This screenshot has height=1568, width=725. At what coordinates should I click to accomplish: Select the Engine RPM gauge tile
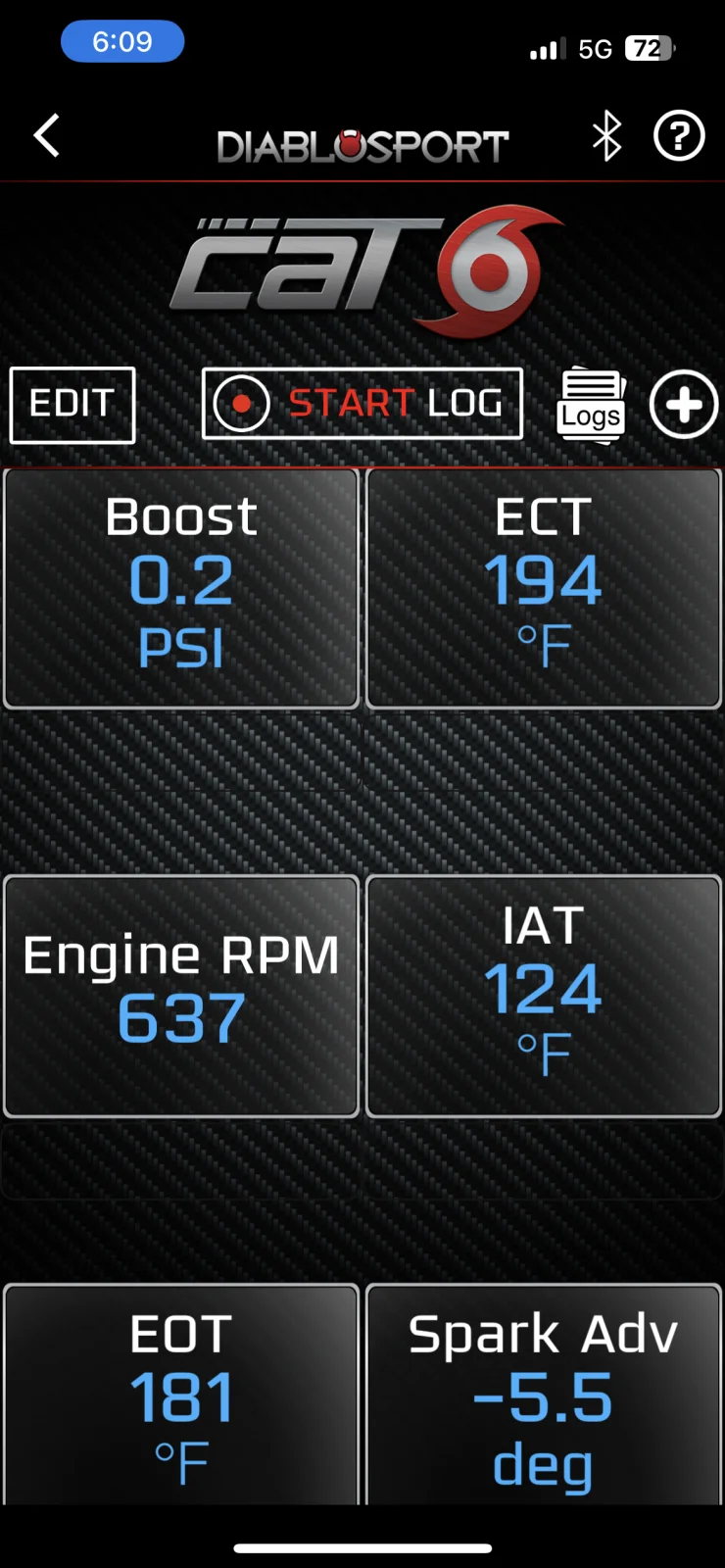[x=181, y=996]
